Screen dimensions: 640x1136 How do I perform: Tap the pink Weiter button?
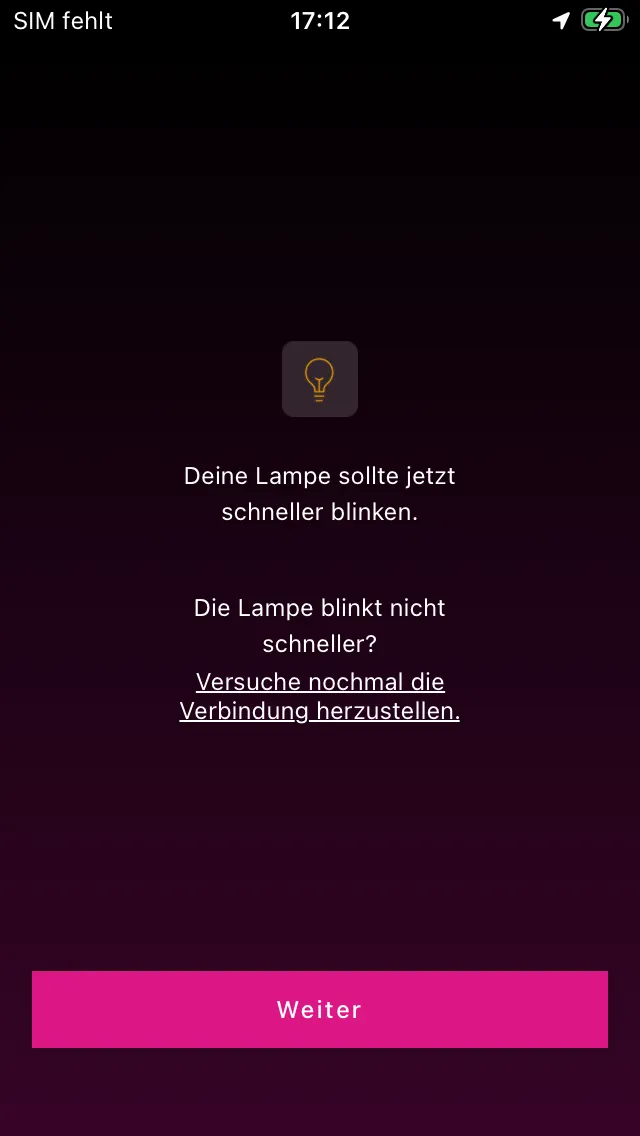pos(320,1008)
